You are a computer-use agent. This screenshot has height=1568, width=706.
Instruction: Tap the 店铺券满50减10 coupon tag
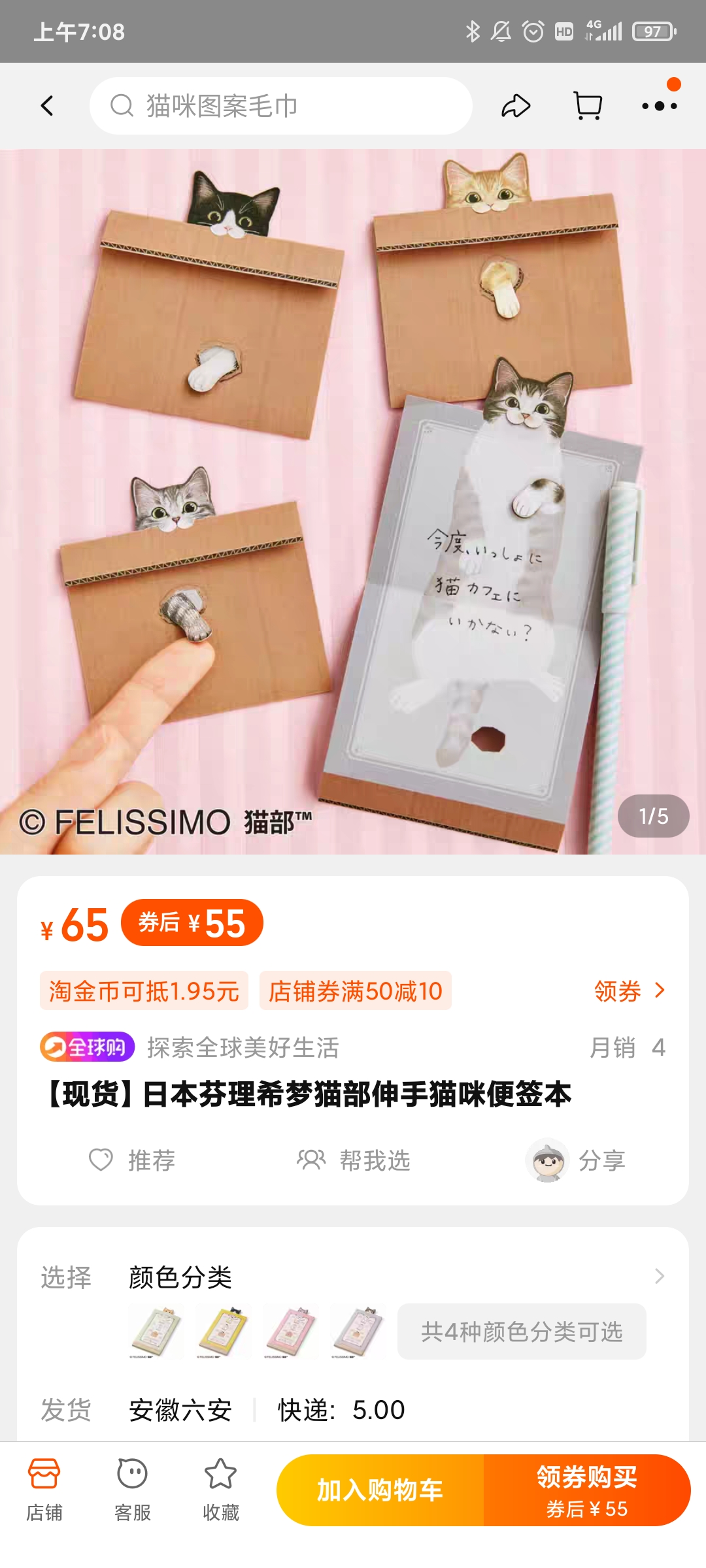355,991
